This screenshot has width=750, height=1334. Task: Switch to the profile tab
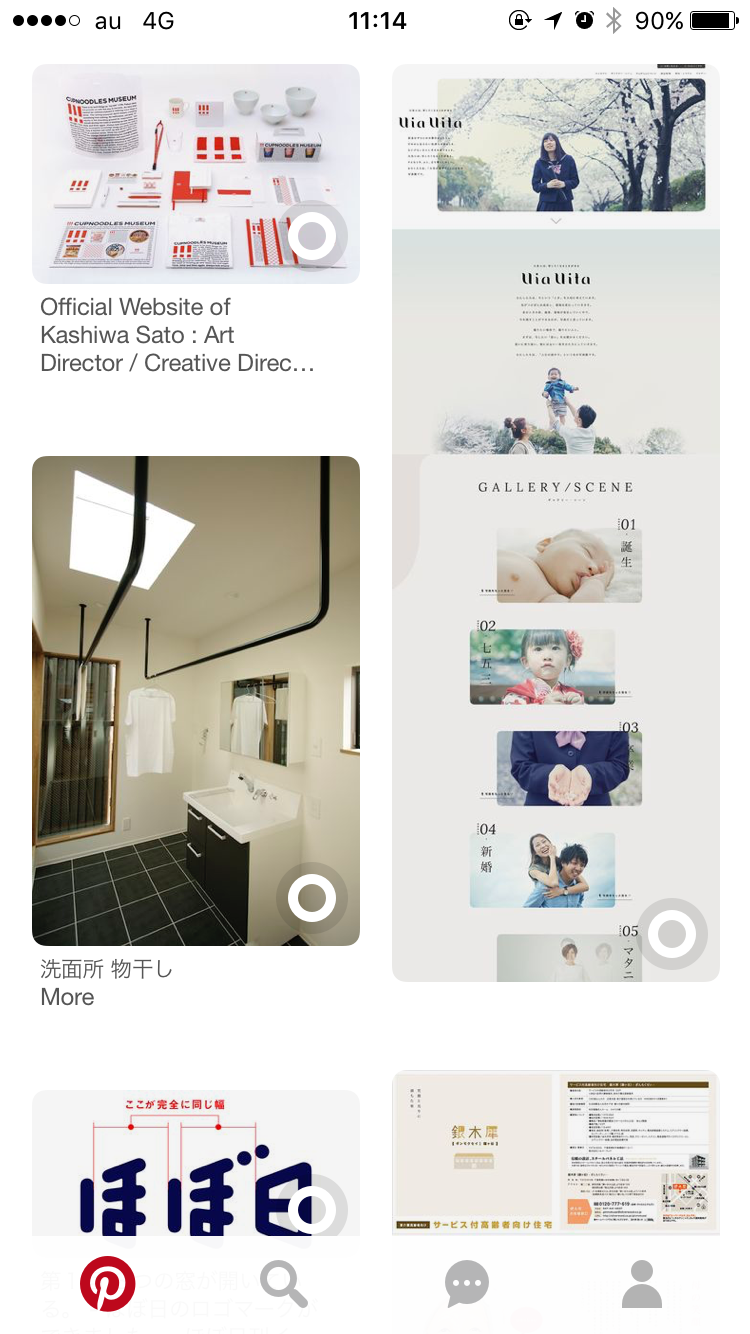642,1284
